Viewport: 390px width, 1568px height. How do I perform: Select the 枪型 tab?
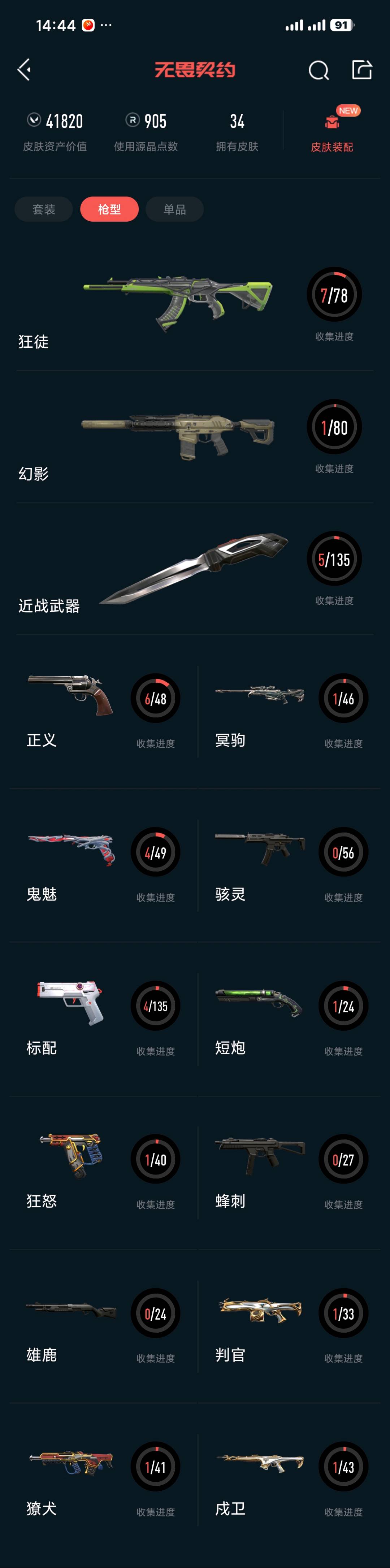109,209
